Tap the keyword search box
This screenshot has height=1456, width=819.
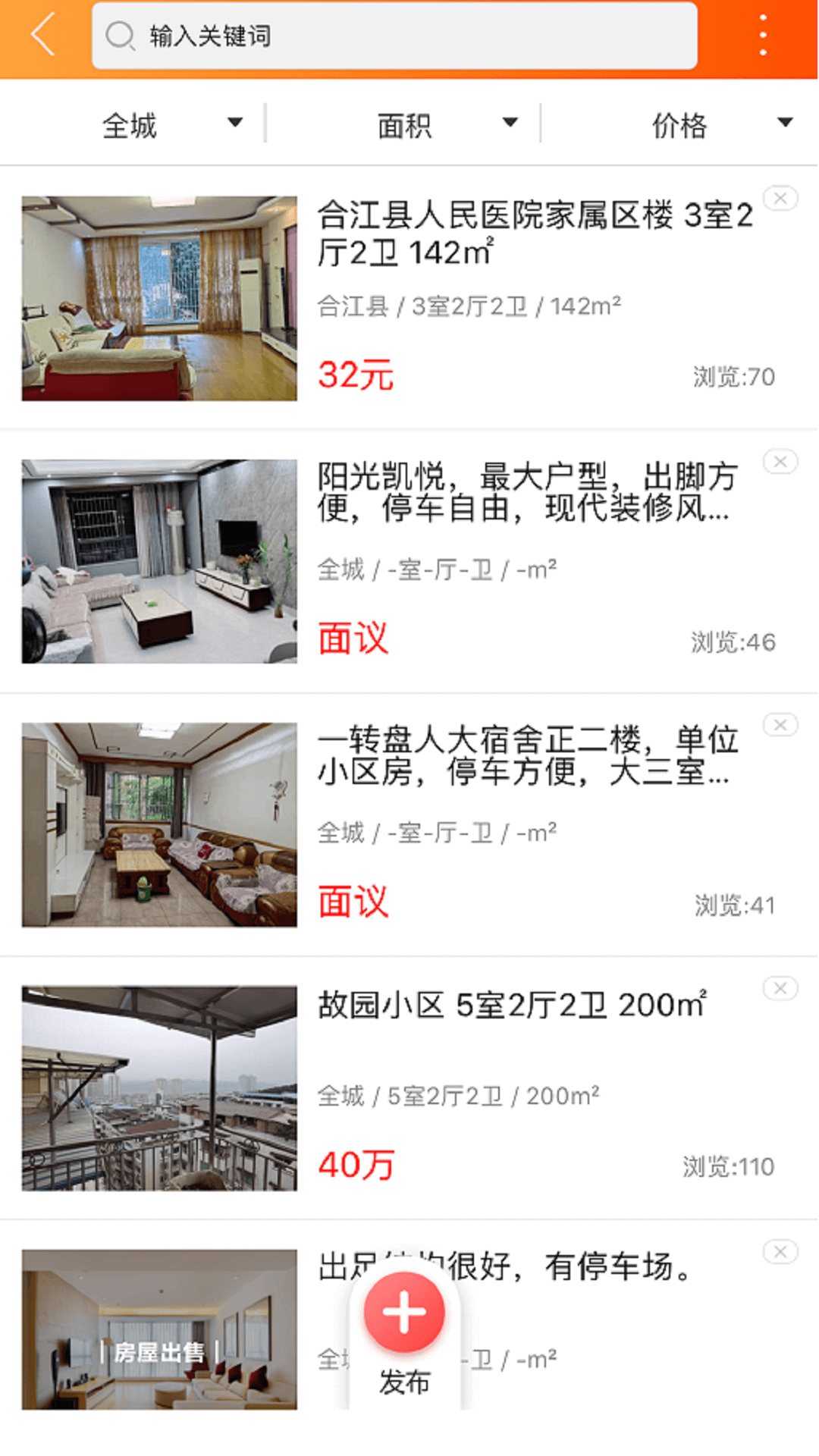tap(394, 36)
